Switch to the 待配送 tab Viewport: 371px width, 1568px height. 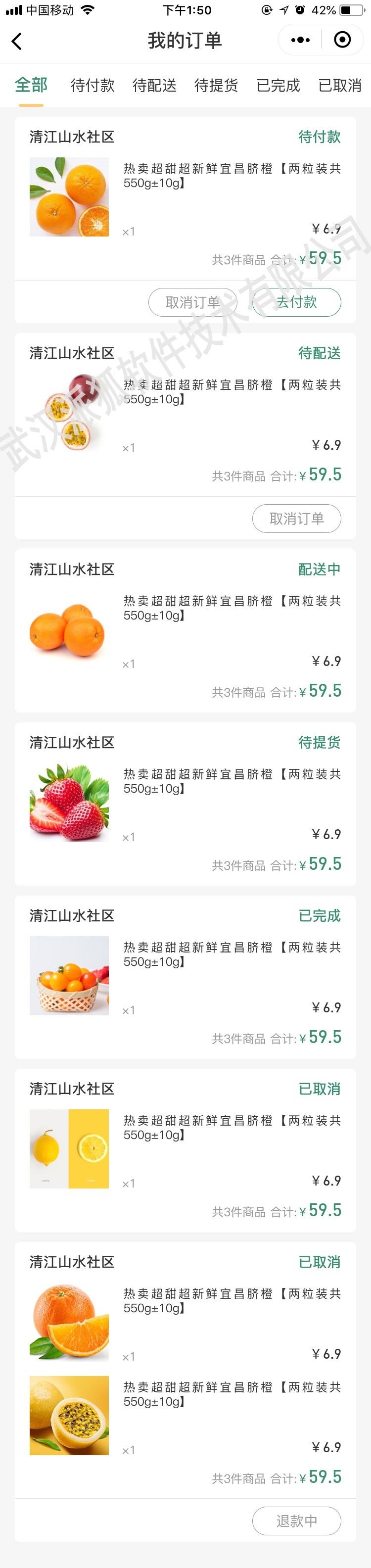[154, 86]
